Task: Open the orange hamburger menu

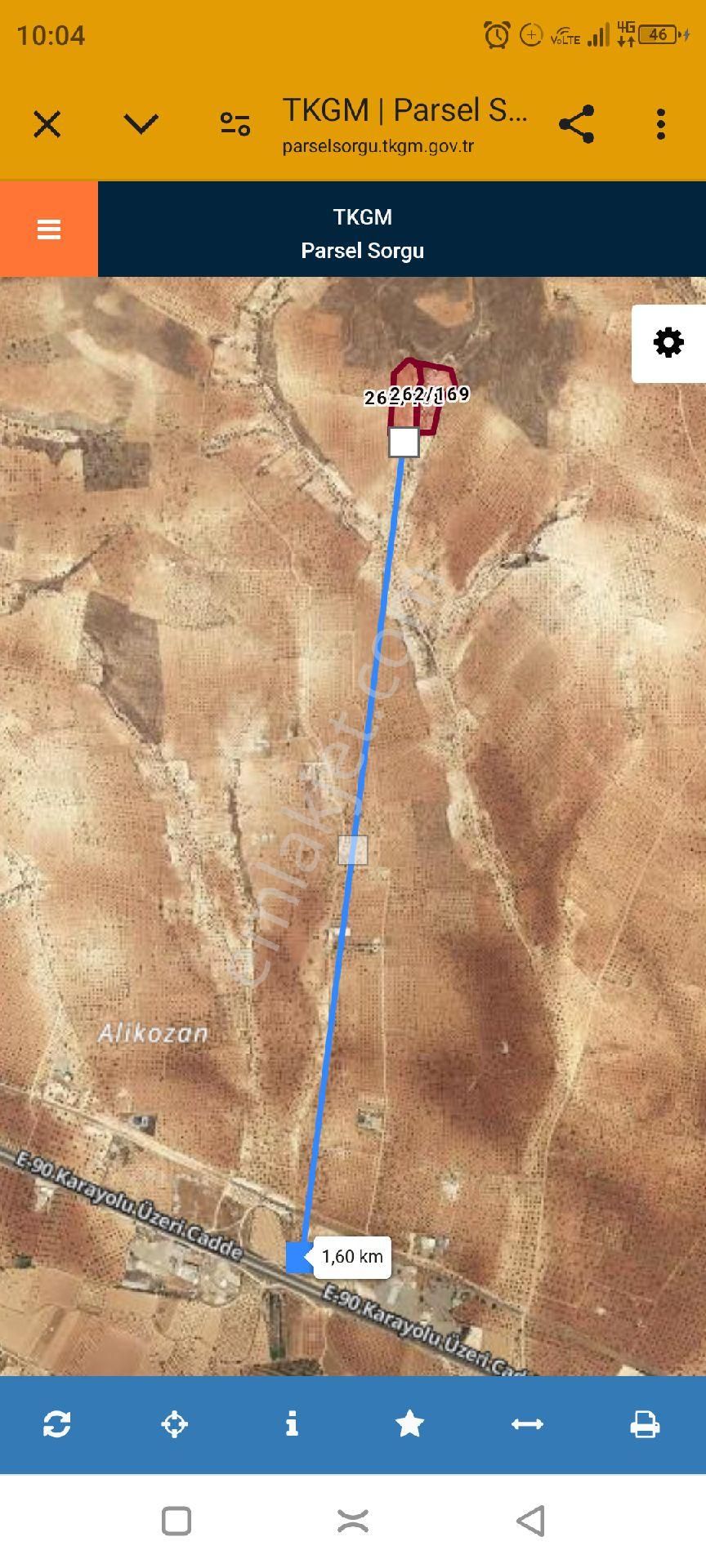Action: pos(49,229)
